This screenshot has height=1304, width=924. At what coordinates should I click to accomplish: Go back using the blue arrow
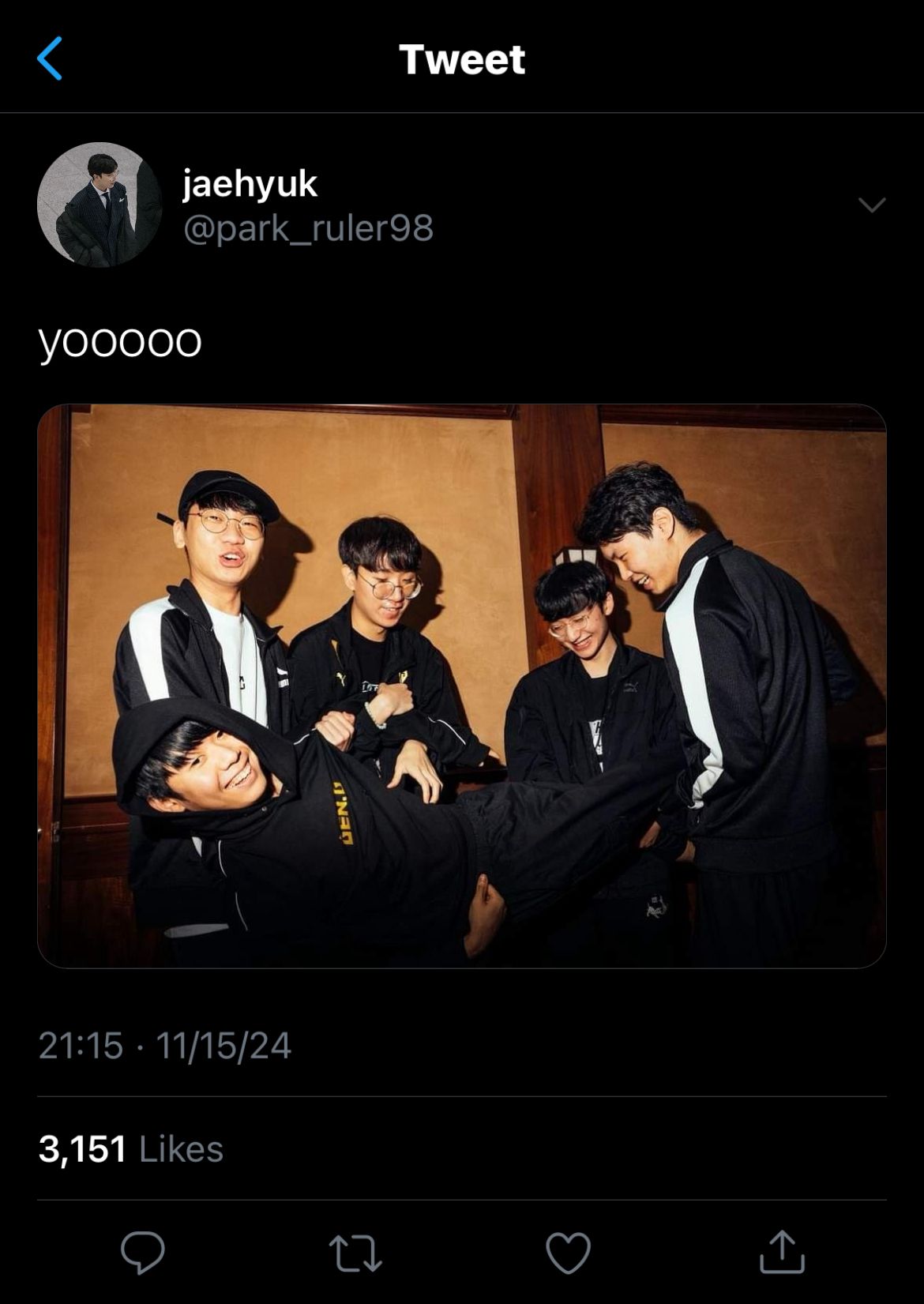pyautogui.click(x=50, y=59)
